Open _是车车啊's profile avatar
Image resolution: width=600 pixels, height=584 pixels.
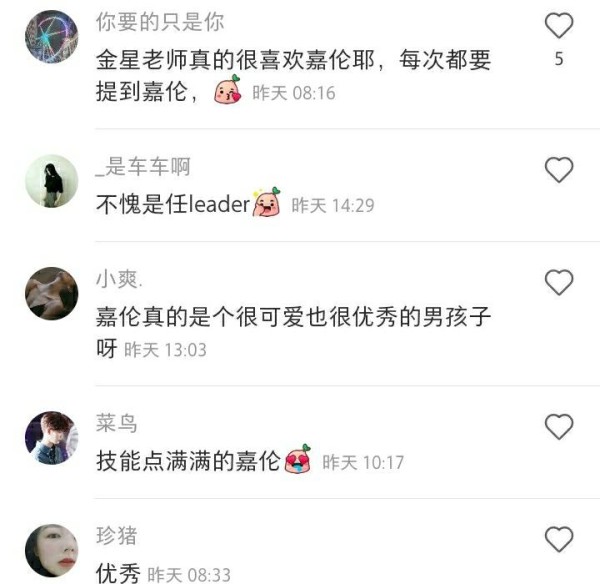(51, 181)
